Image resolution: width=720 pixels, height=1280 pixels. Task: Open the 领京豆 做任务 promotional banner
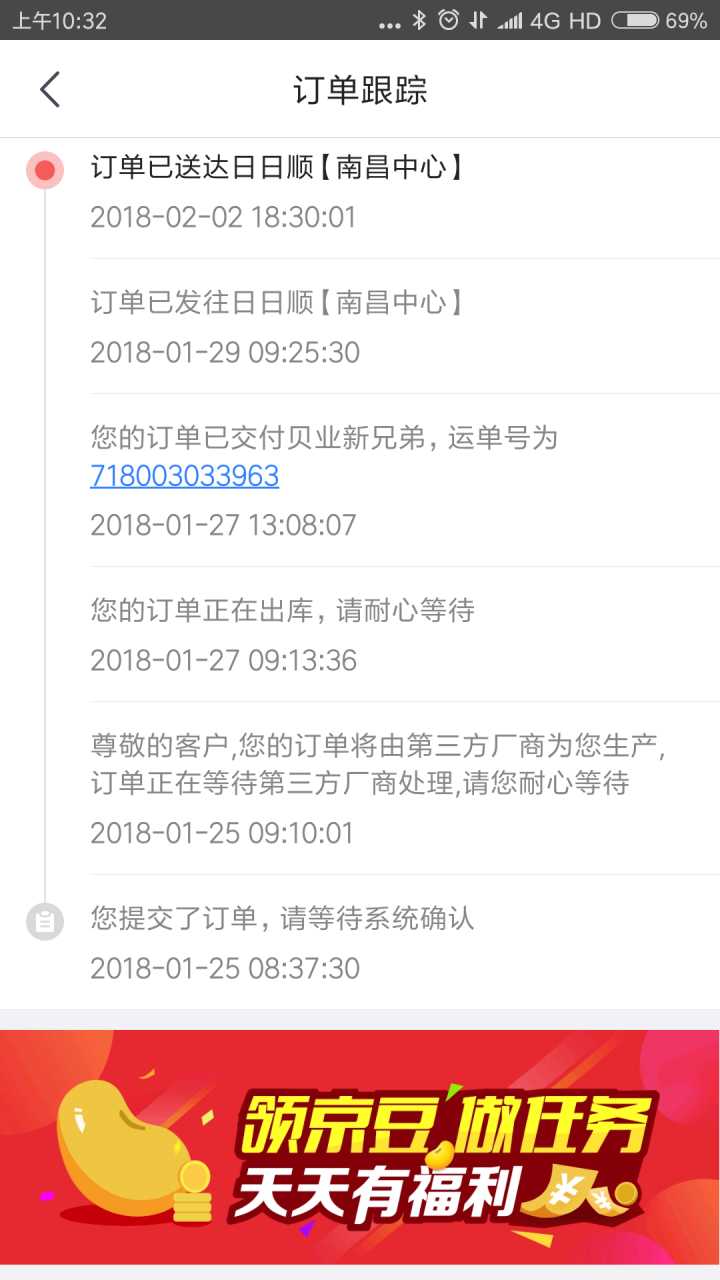360,1146
